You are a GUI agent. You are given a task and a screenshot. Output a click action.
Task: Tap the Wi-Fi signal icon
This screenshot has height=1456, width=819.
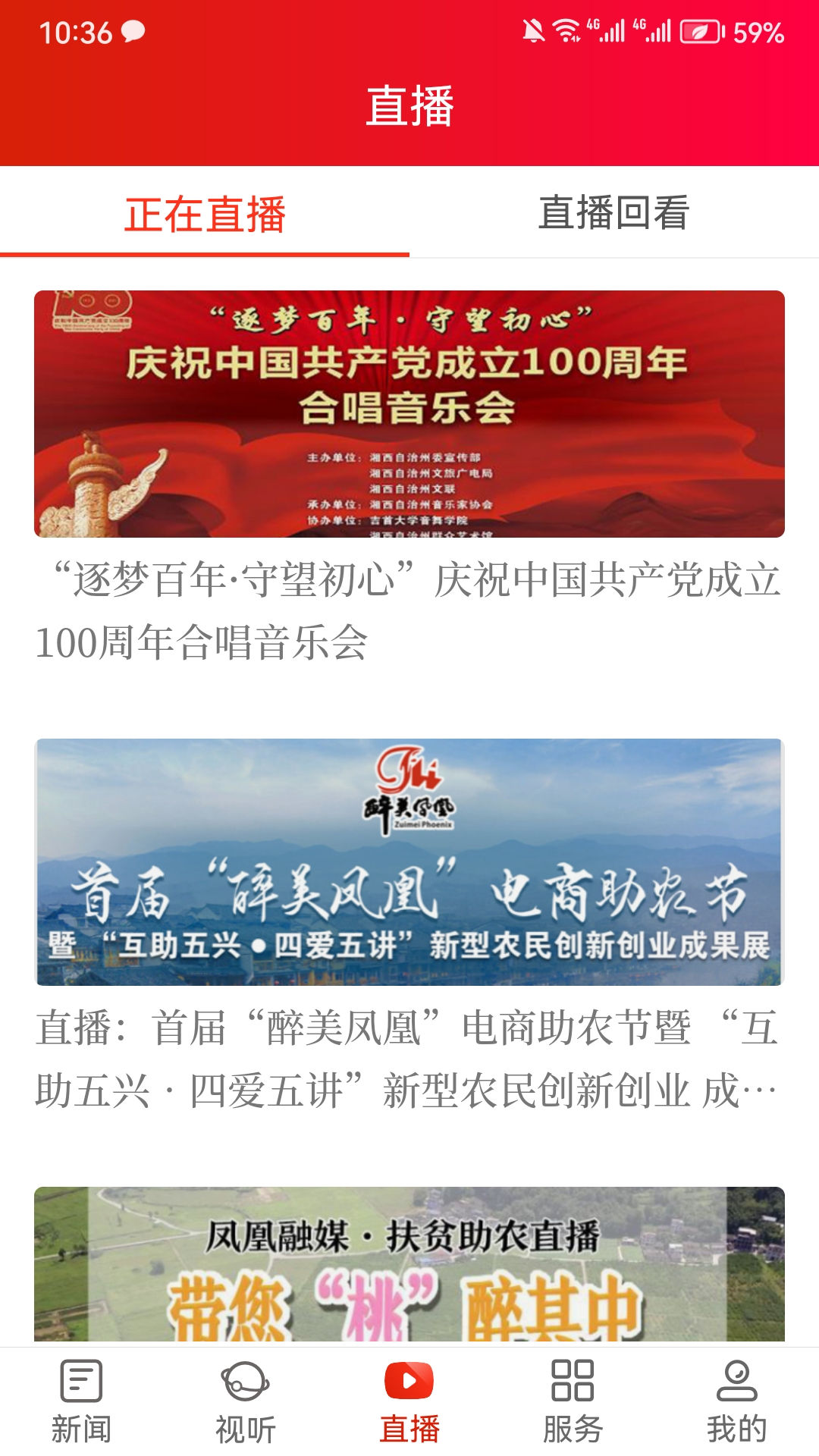coord(565,32)
